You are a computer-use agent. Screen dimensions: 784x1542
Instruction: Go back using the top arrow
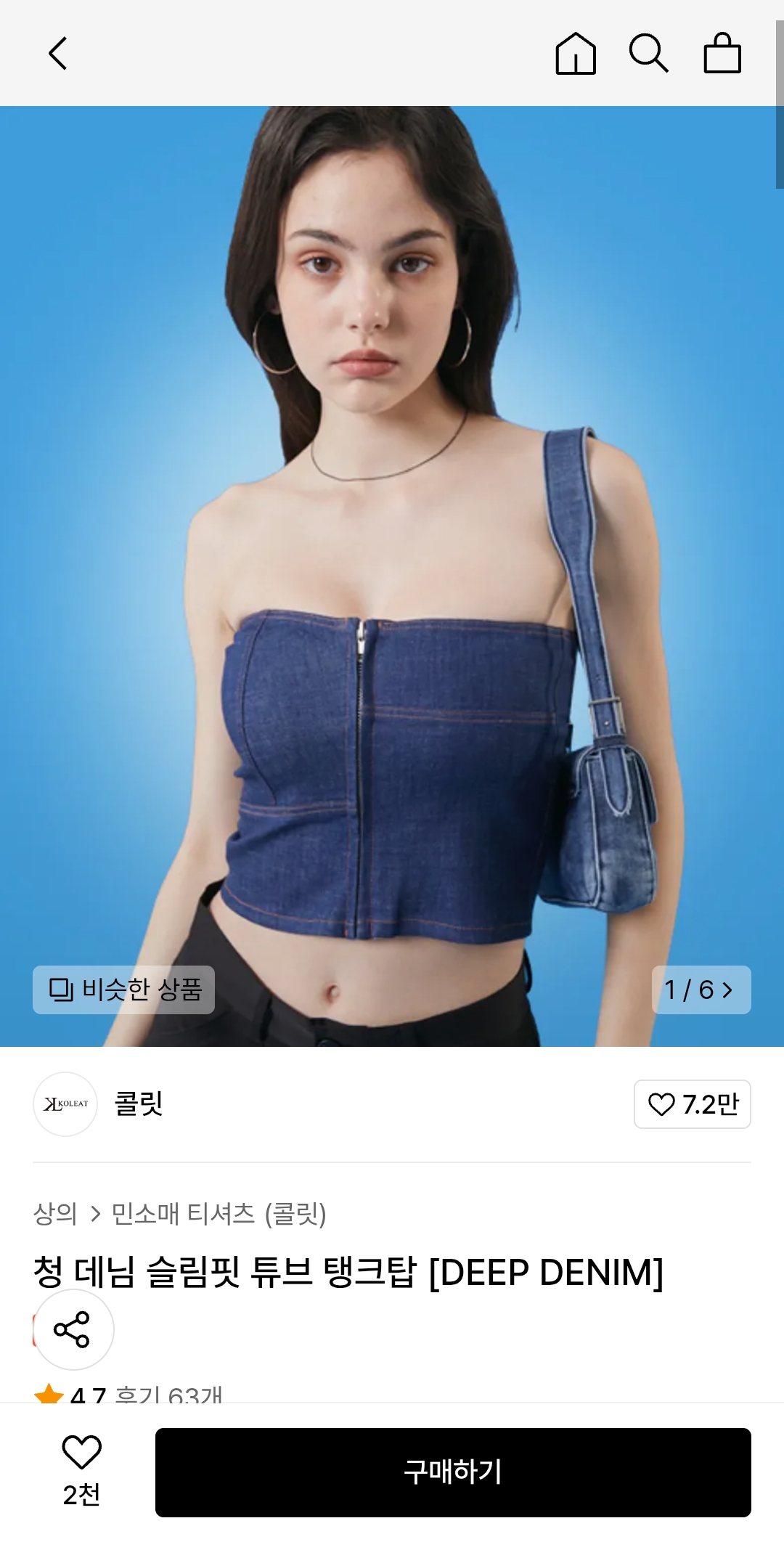58,53
